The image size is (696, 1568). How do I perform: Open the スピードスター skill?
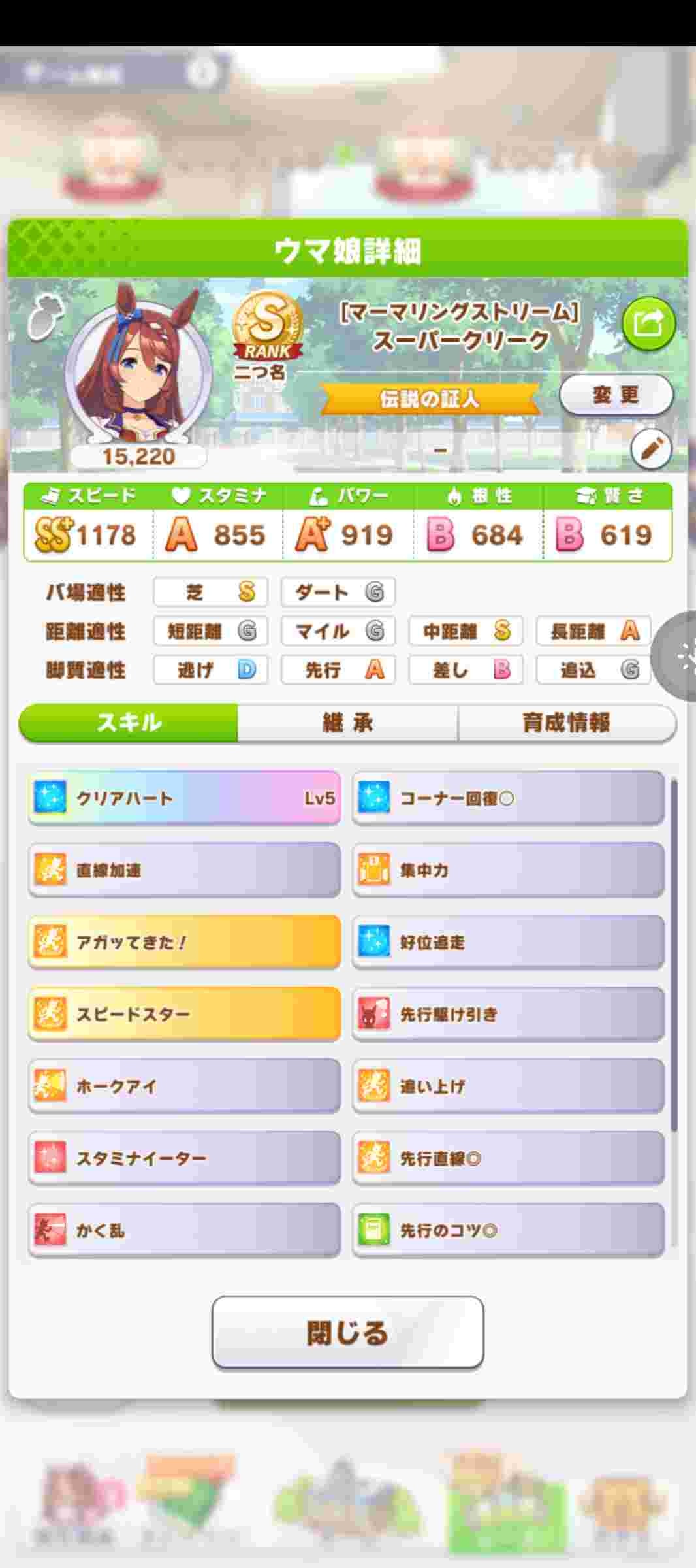pyautogui.click(x=185, y=1013)
